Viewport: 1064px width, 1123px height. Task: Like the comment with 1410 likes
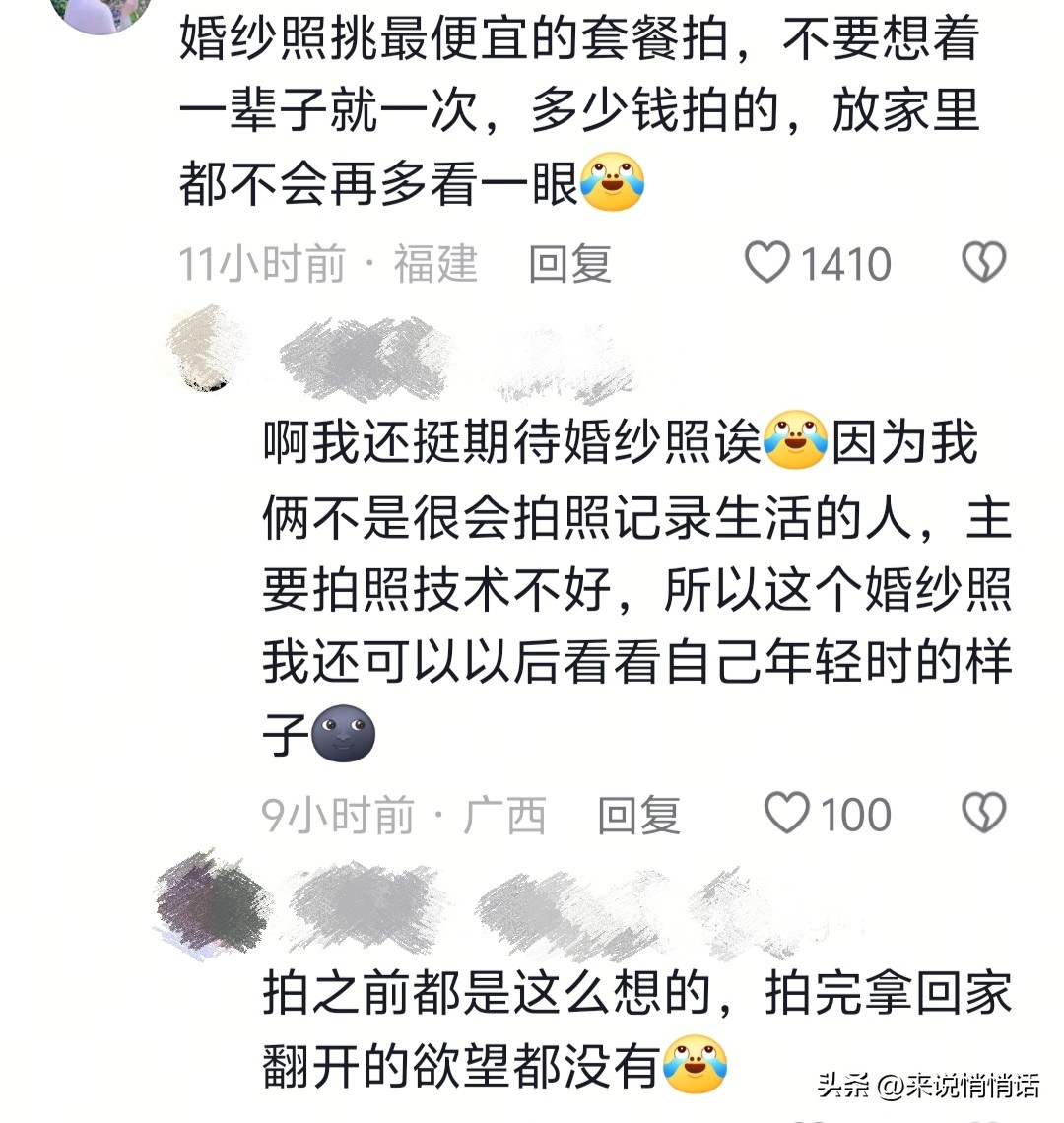coord(767,263)
